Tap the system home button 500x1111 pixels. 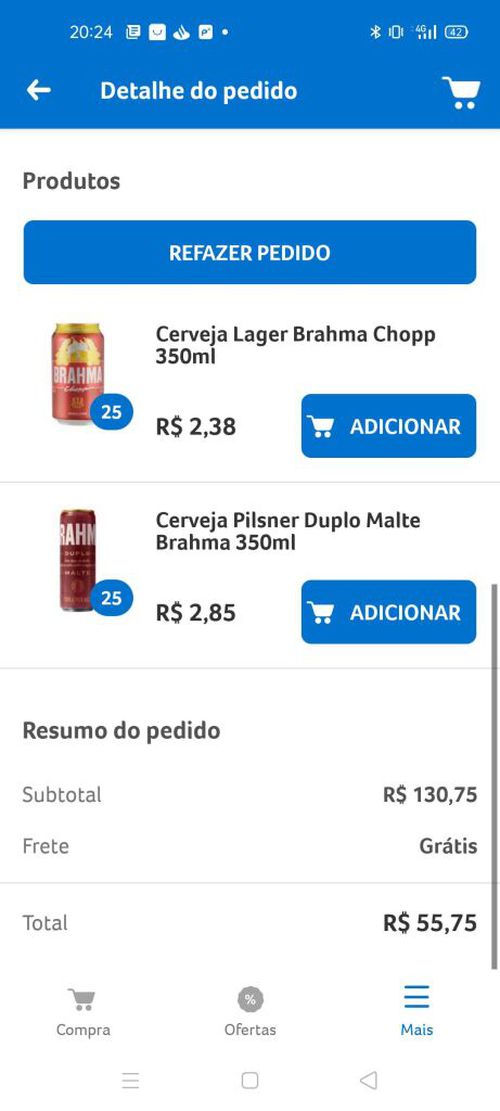pos(249,1080)
